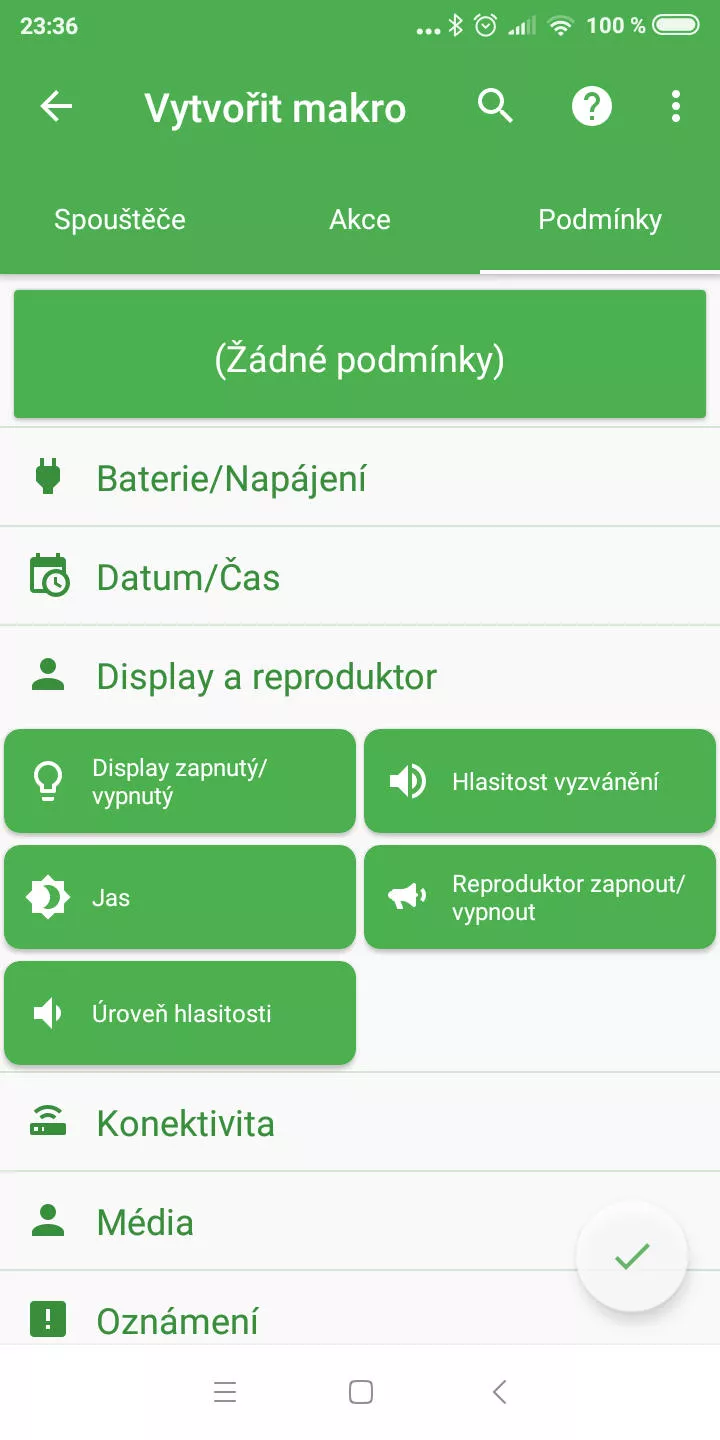Switch to the Akce tab

(360, 220)
